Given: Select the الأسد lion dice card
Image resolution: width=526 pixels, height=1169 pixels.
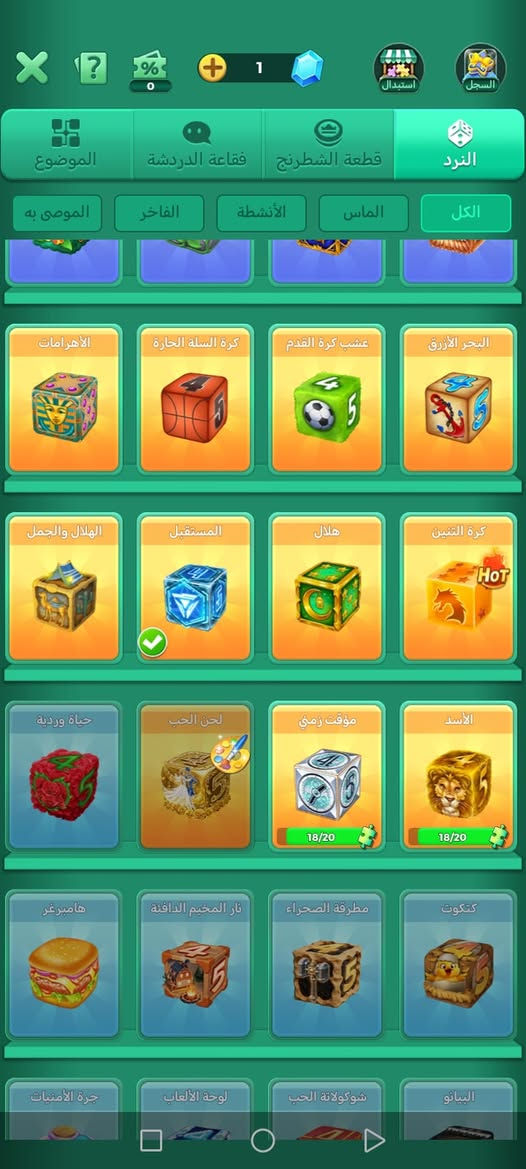Looking at the screenshot, I should [x=458, y=776].
